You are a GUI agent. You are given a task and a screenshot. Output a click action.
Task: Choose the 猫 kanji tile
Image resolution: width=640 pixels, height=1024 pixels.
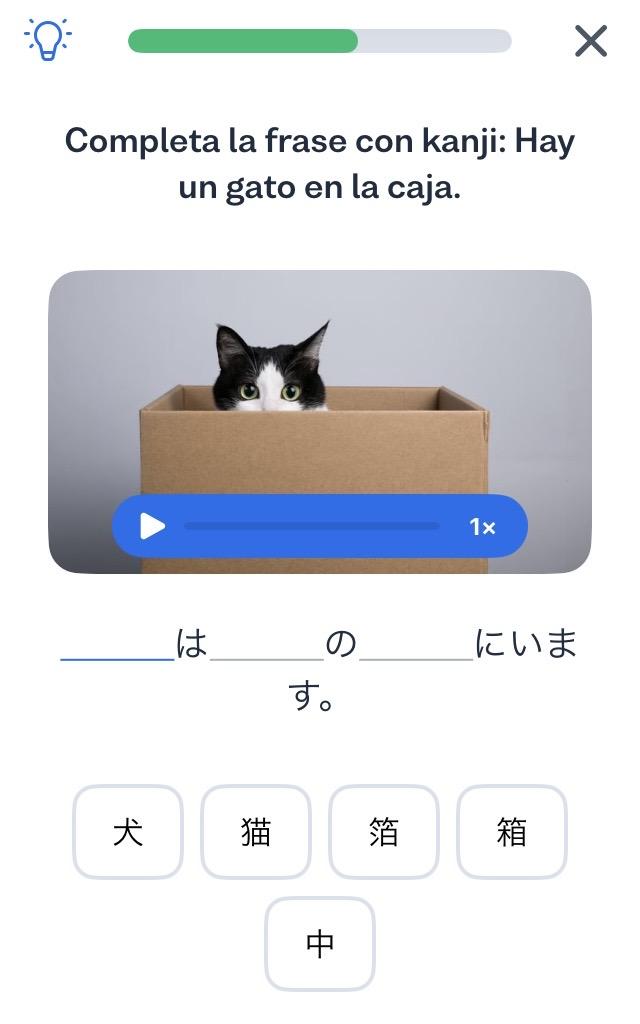(255, 832)
